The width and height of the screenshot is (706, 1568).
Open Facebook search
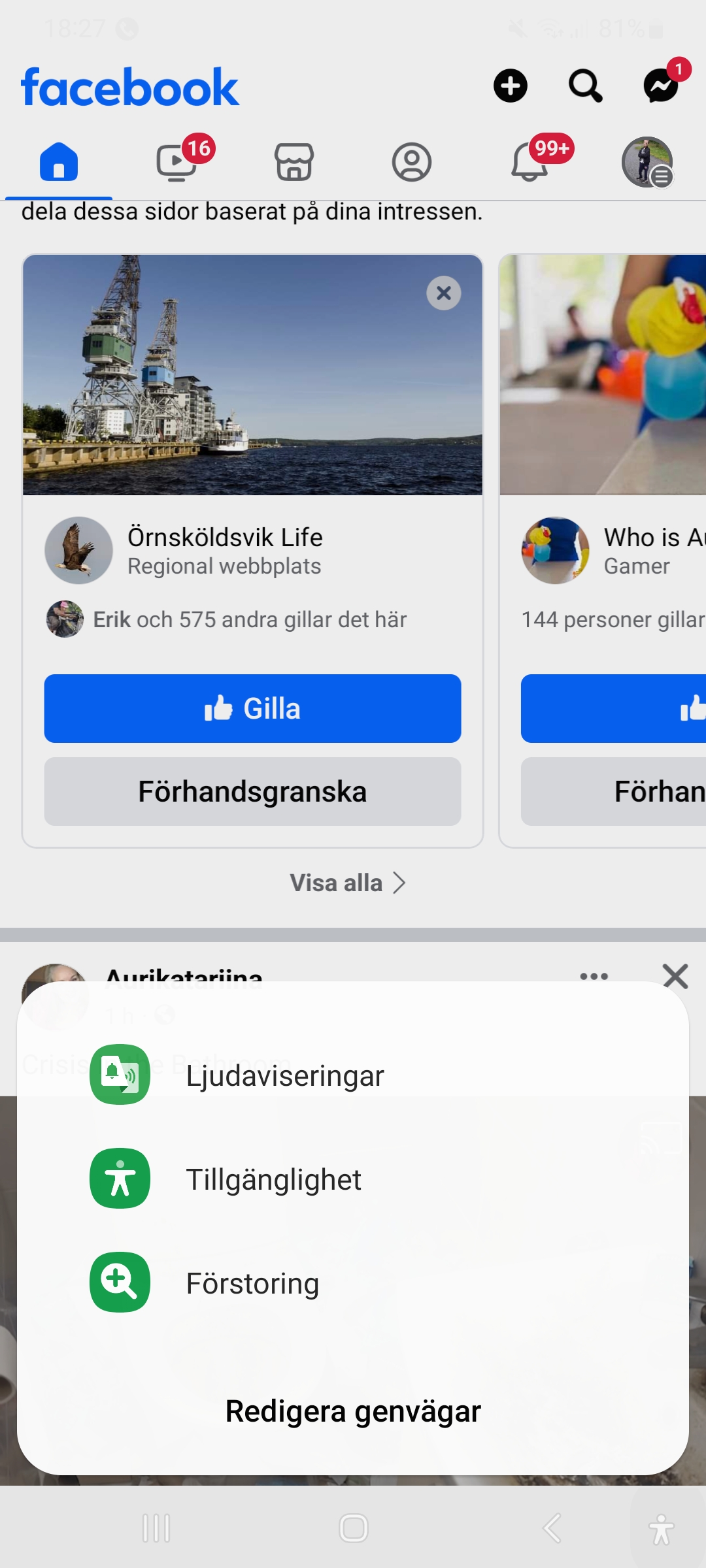[585, 86]
